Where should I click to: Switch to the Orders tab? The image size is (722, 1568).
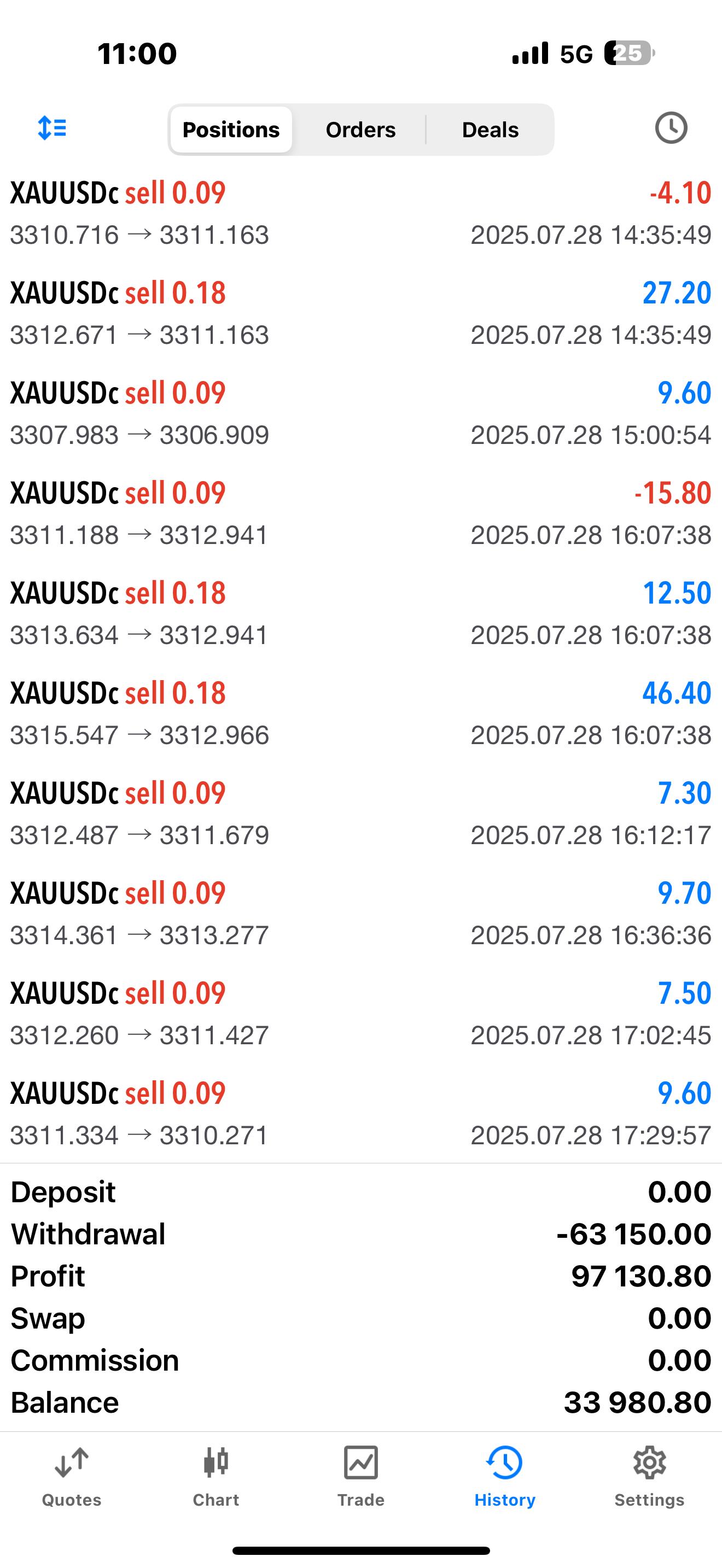[360, 129]
